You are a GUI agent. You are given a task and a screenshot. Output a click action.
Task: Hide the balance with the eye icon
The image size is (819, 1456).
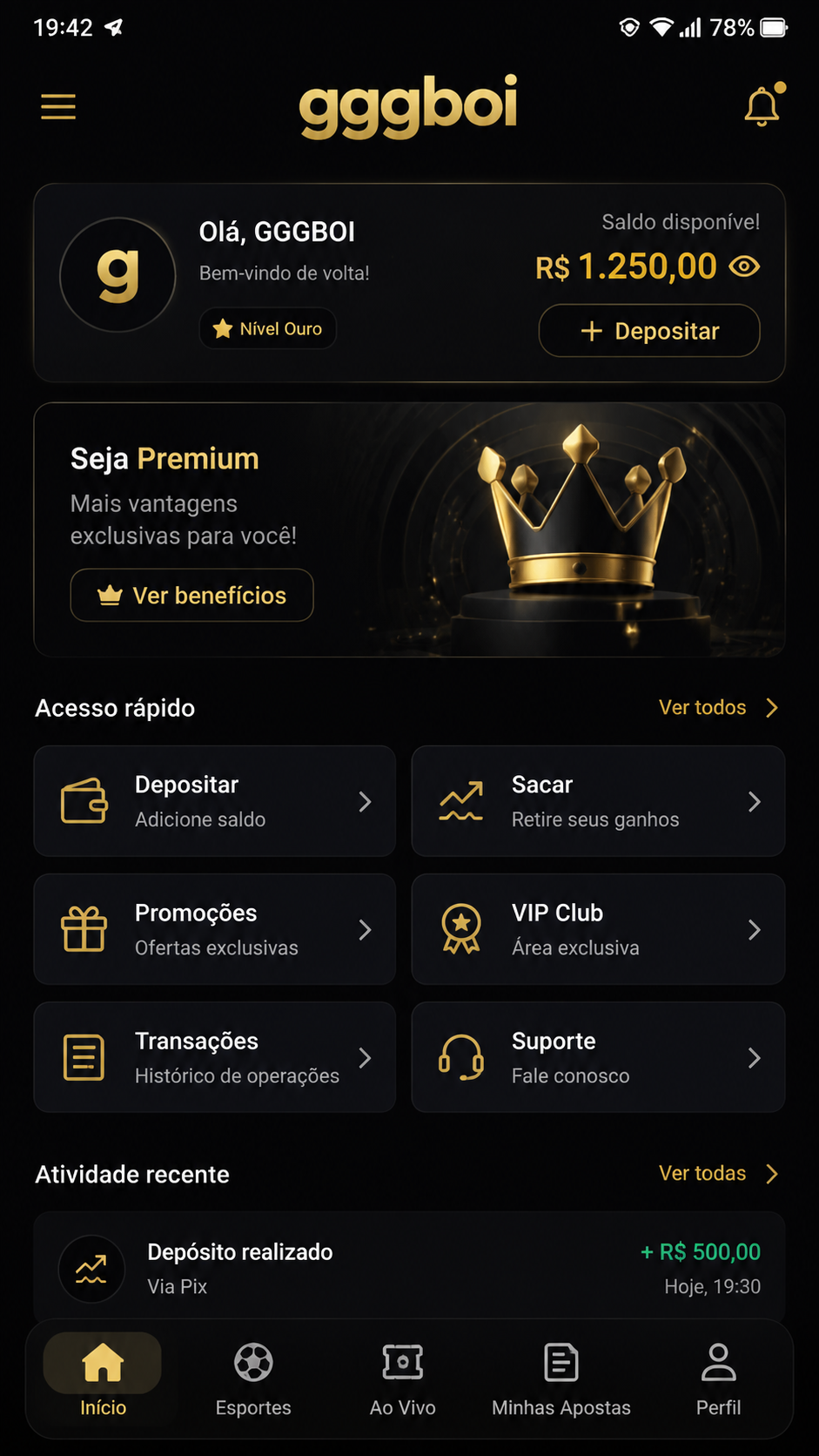tap(744, 266)
